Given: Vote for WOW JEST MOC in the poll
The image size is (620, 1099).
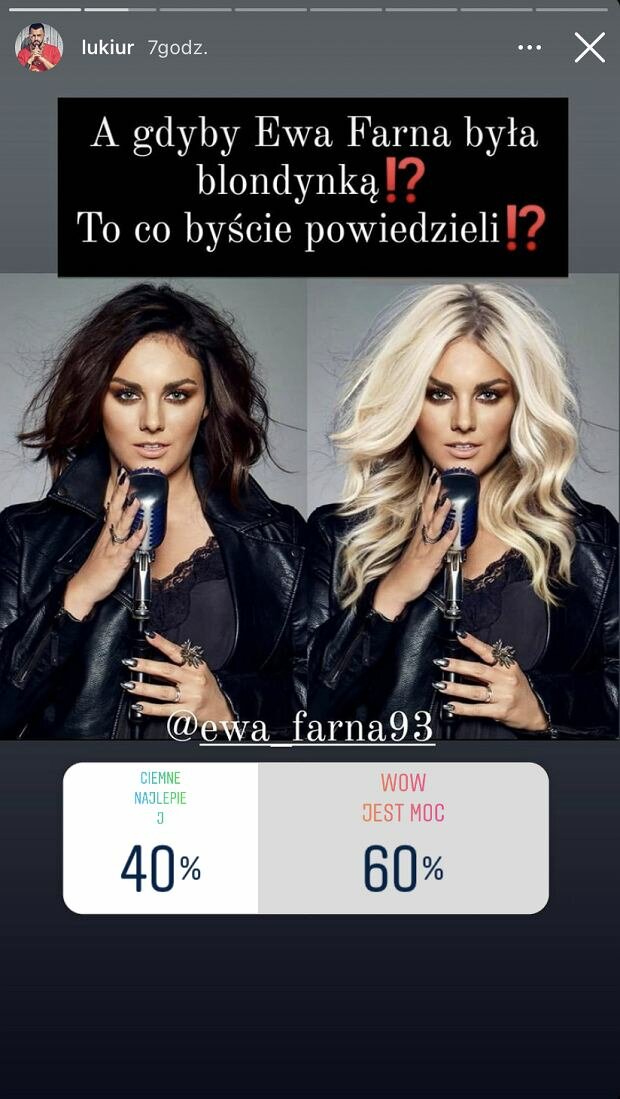Looking at the screenshot, I should [x=403, y=838].
